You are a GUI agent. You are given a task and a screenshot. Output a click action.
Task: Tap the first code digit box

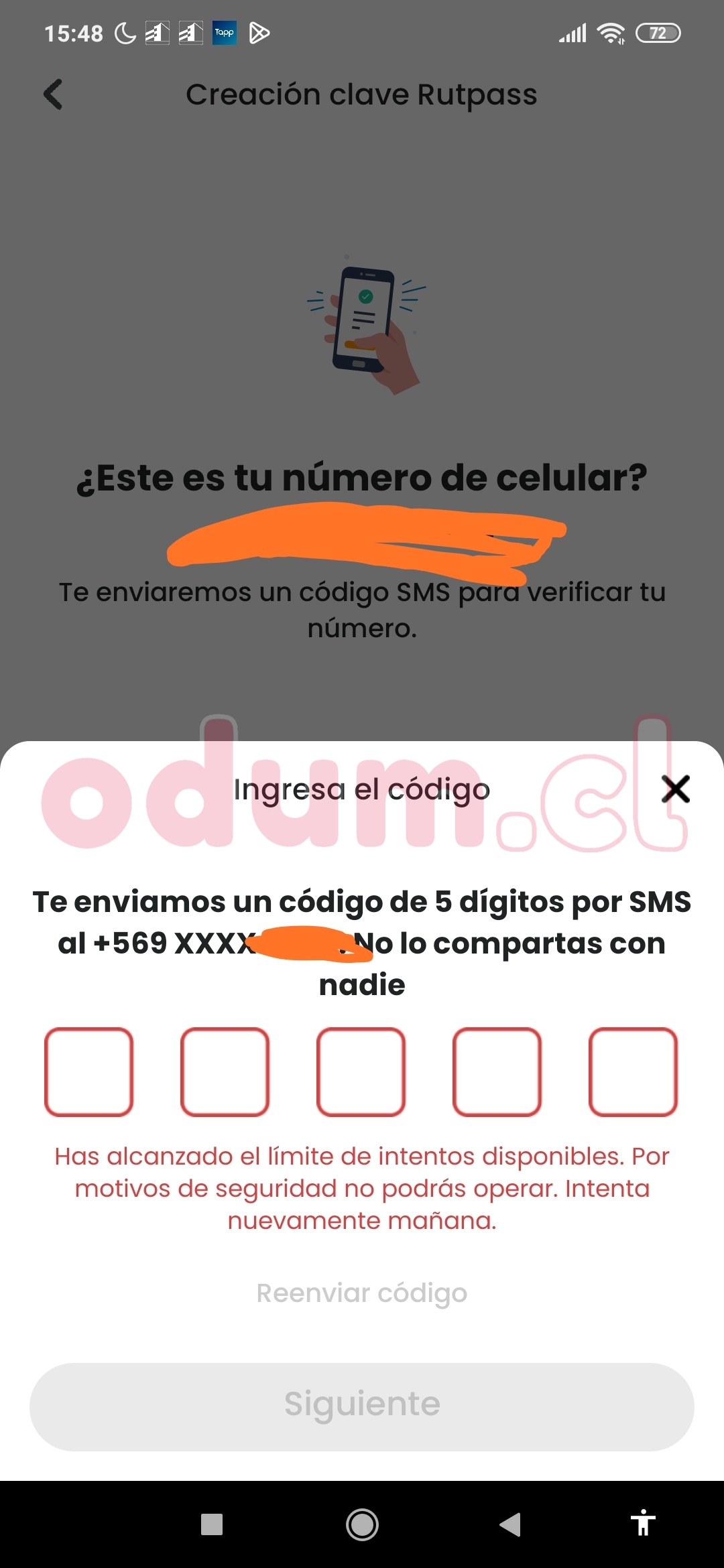point(89,1071)
